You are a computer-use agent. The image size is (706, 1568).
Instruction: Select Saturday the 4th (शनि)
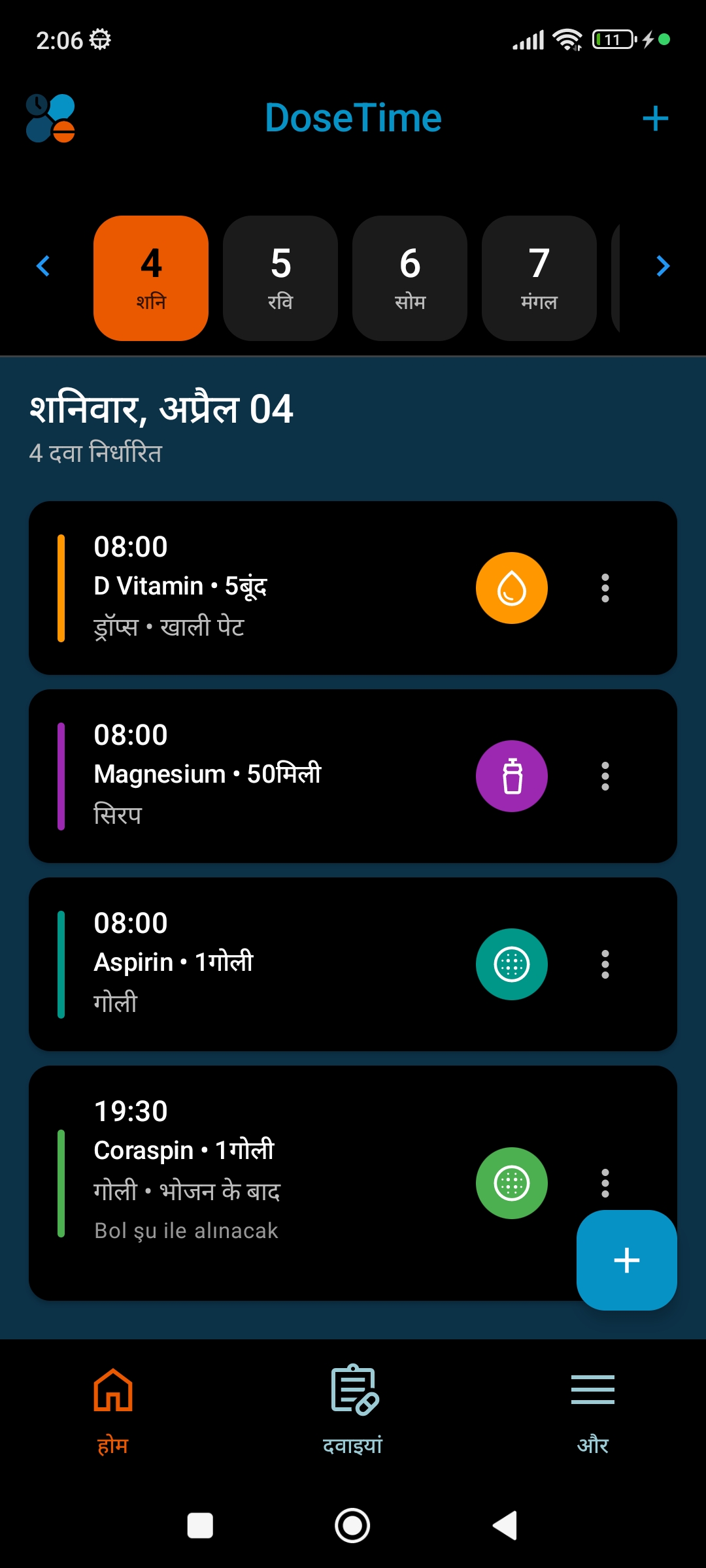151,278
